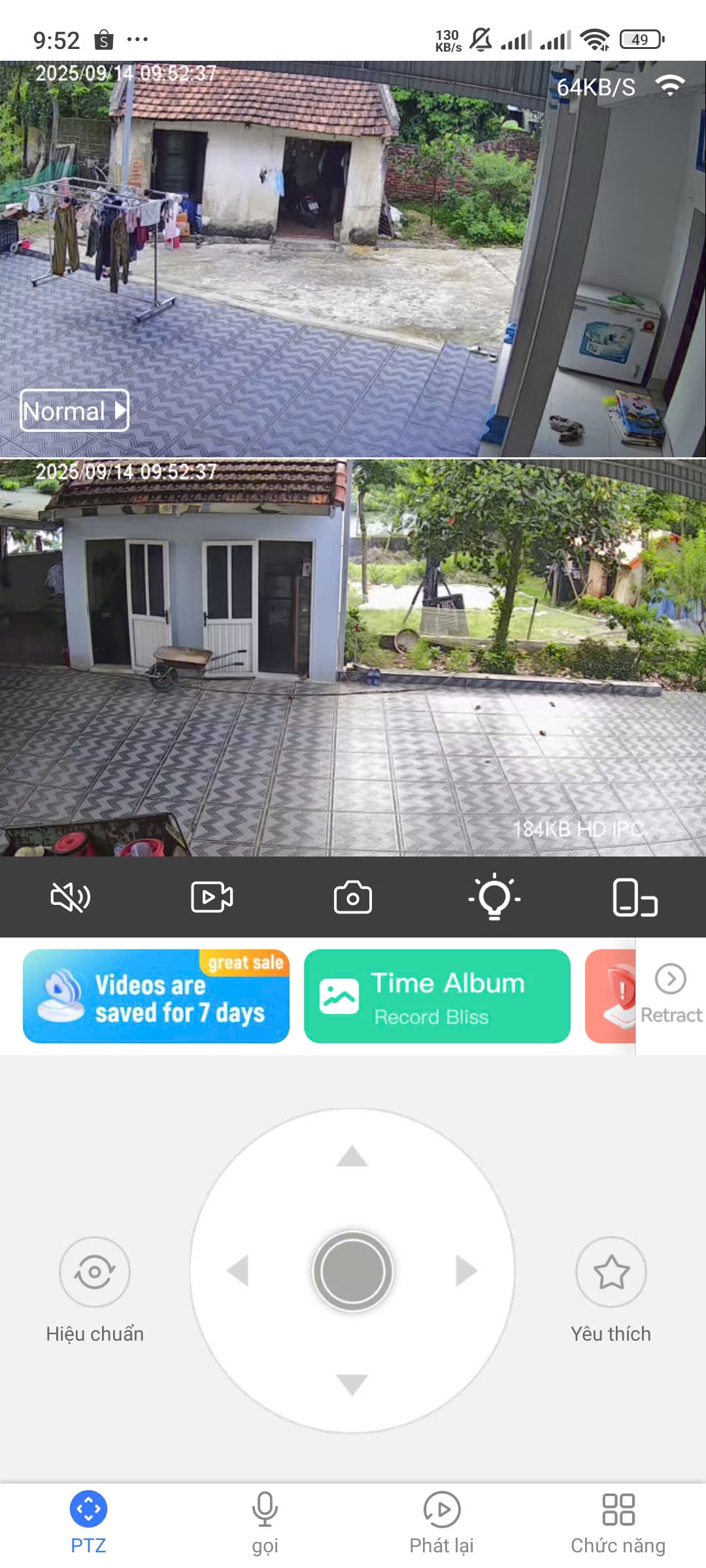Tap Hiệu chuẩn calibration button
This screenshot has width=706, height=1568.
95,1272
